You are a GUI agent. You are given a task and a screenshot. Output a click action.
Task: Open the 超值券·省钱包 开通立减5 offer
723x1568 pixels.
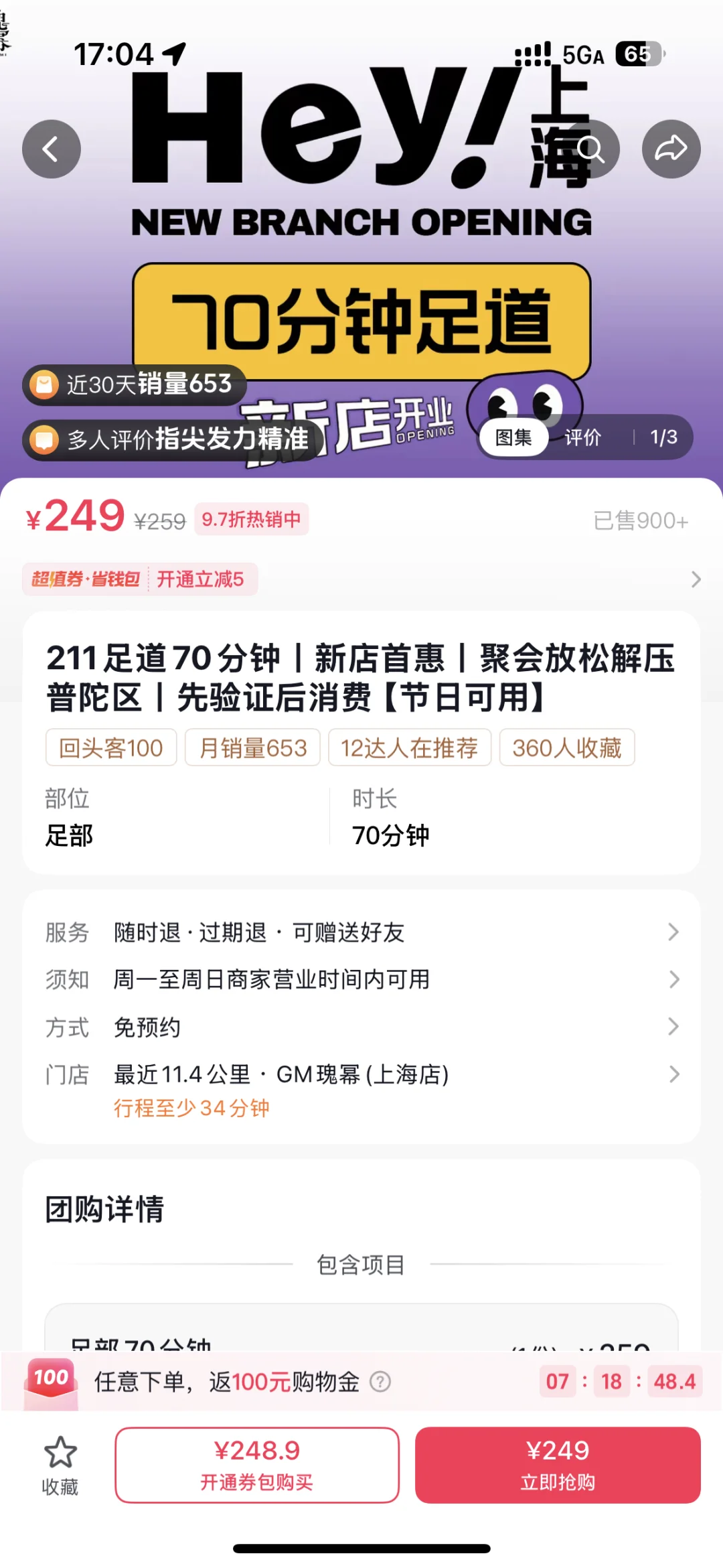click(x=361, y=579)
